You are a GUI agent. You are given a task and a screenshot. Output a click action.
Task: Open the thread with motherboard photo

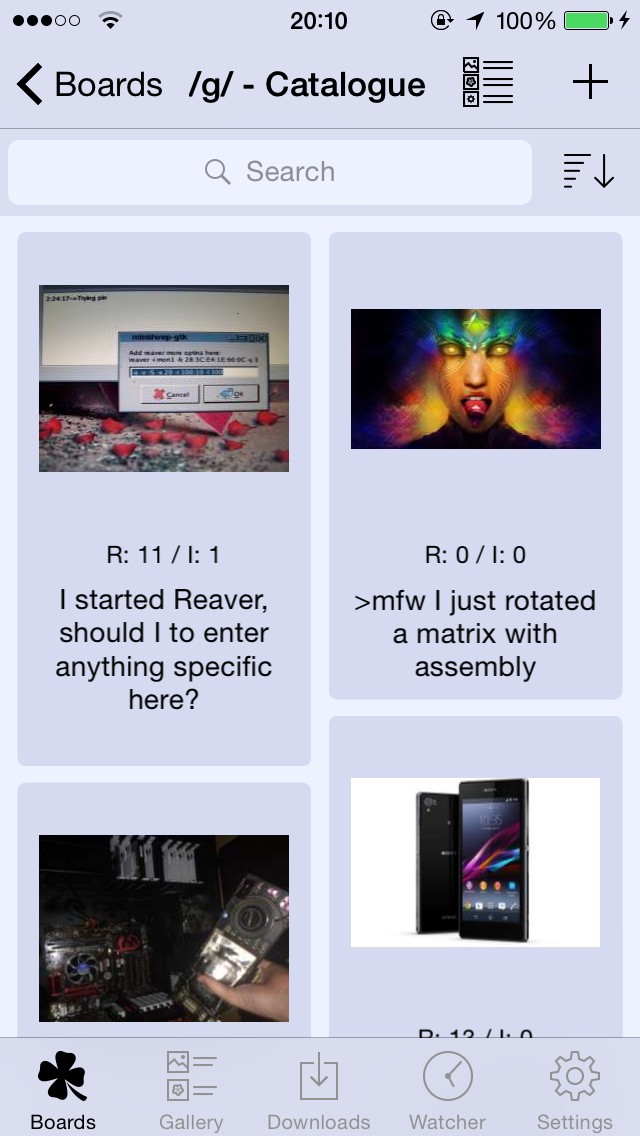[x=164, y=910]
